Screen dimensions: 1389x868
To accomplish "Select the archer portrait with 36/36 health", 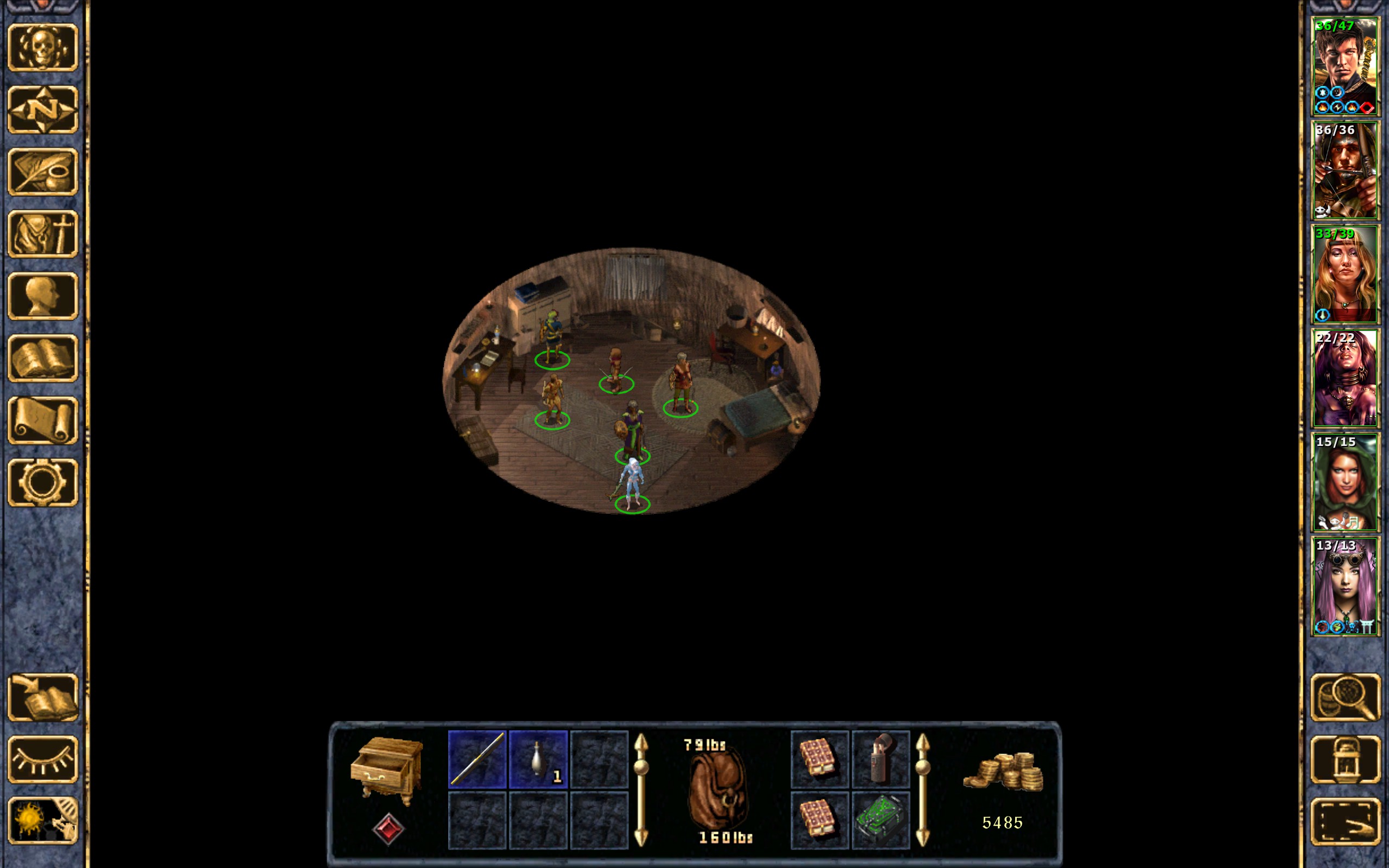I will [1345, 170].
